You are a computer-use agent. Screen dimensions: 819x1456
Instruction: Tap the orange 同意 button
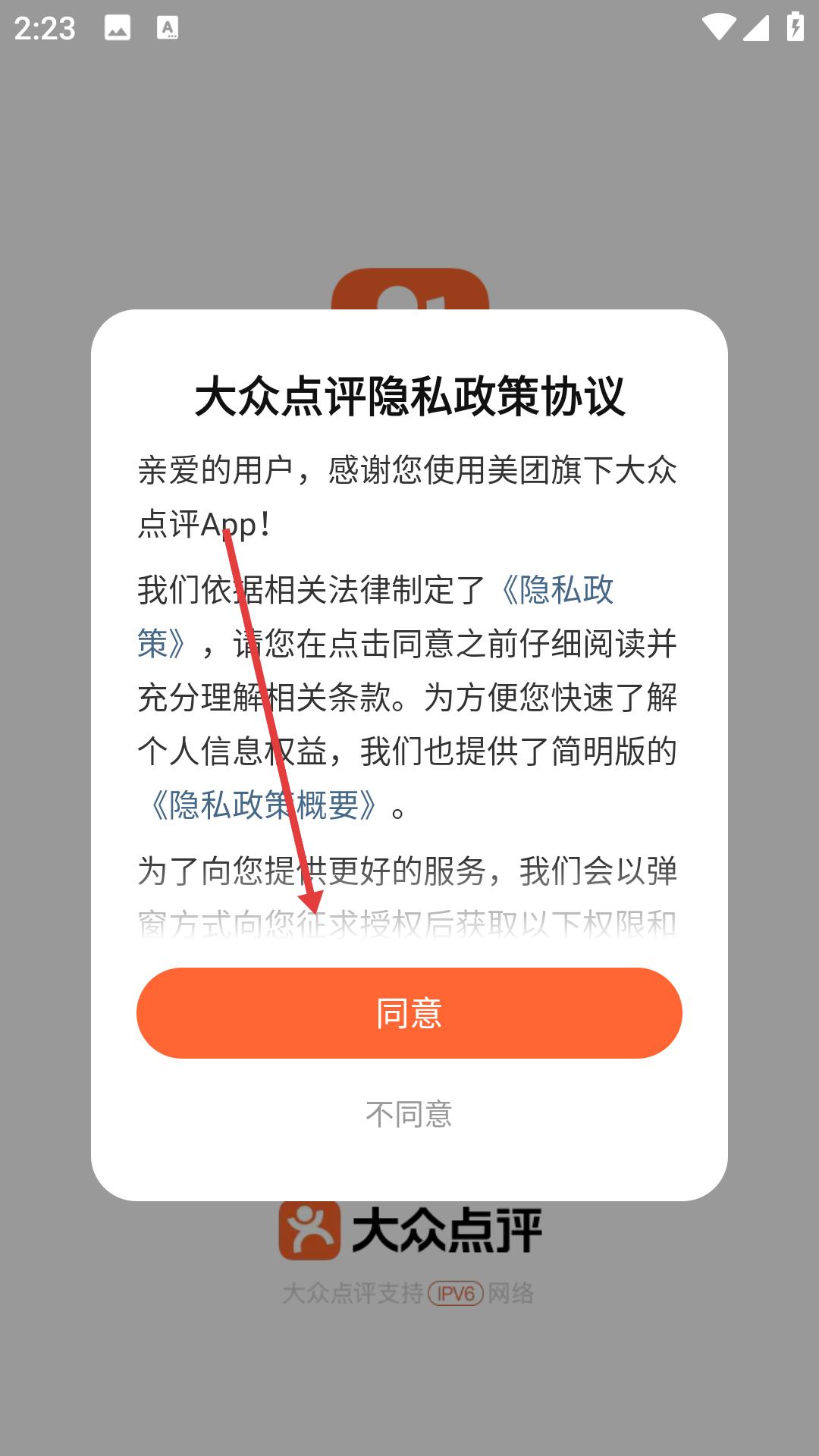(x=409, y=1013)
